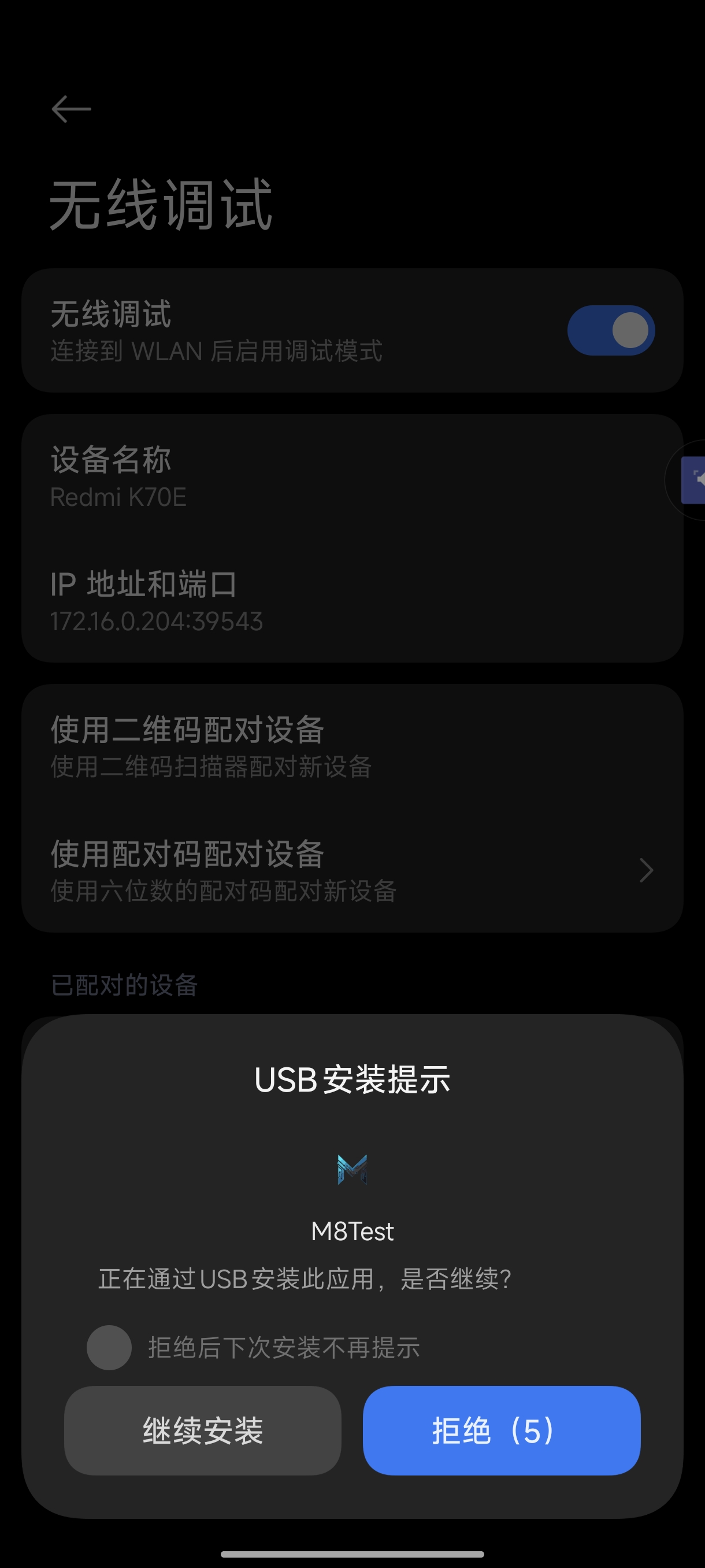Tap the IP address 172.16.0.204:39543 text

click(155, 622)
